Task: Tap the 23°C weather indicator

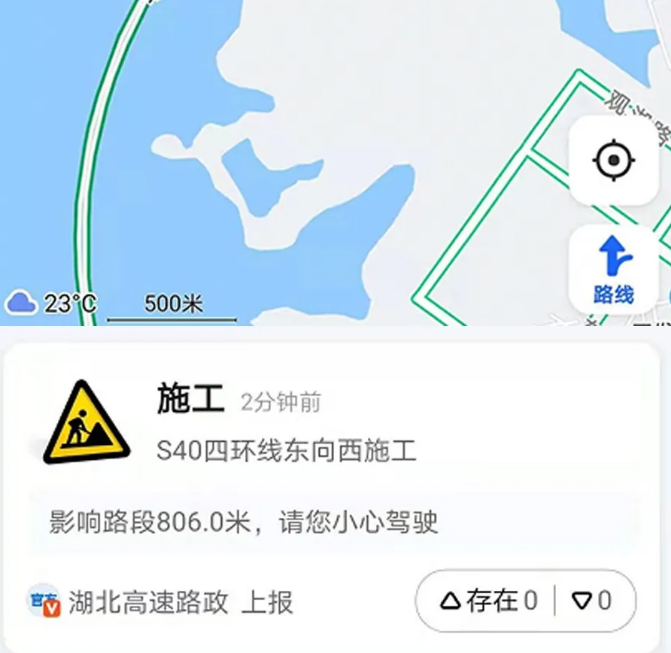Action: pos(52,303)
